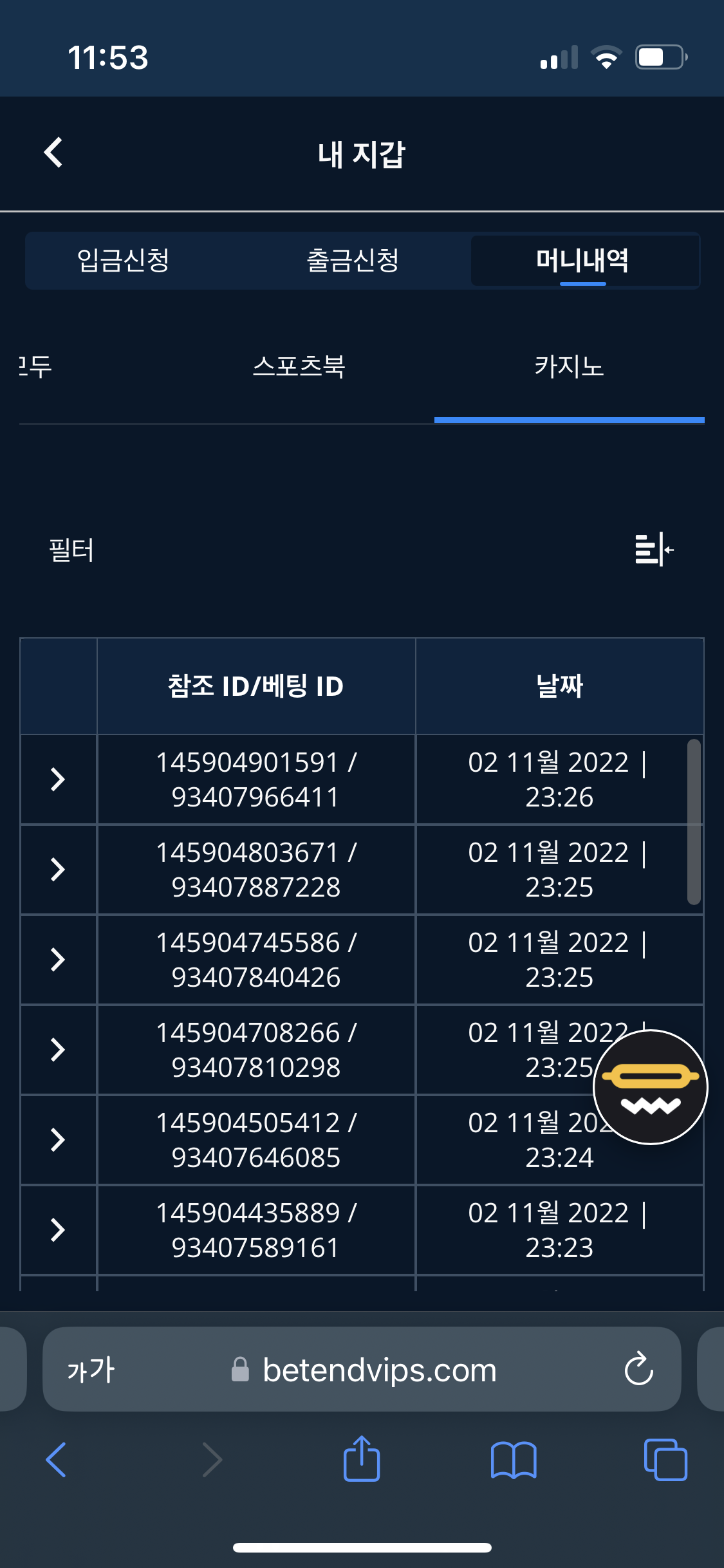Expand the row with ID 145904505412
The width and height of the screenshot is (724, 1568).
point(58,1140)
